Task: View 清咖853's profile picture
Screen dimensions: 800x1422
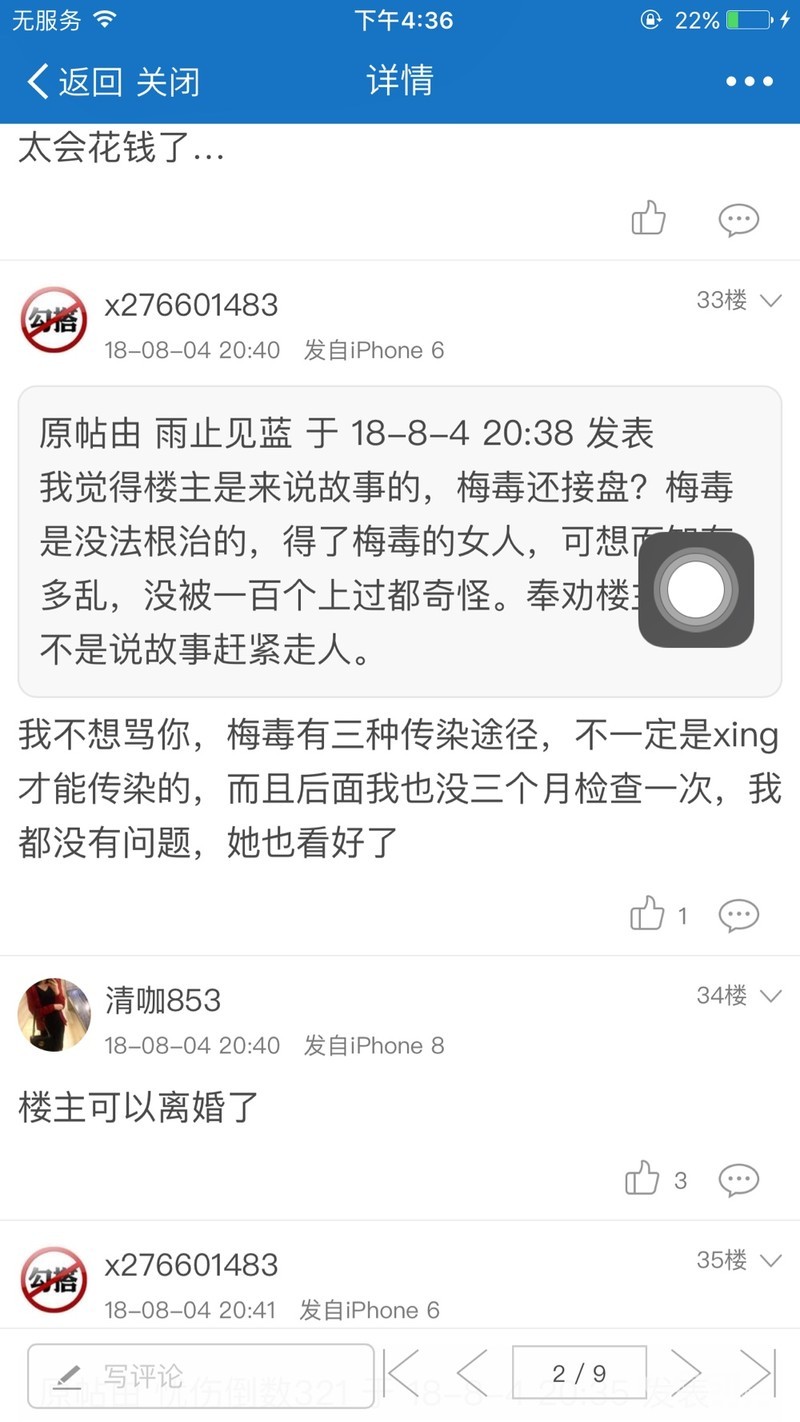Action: 54,1015
